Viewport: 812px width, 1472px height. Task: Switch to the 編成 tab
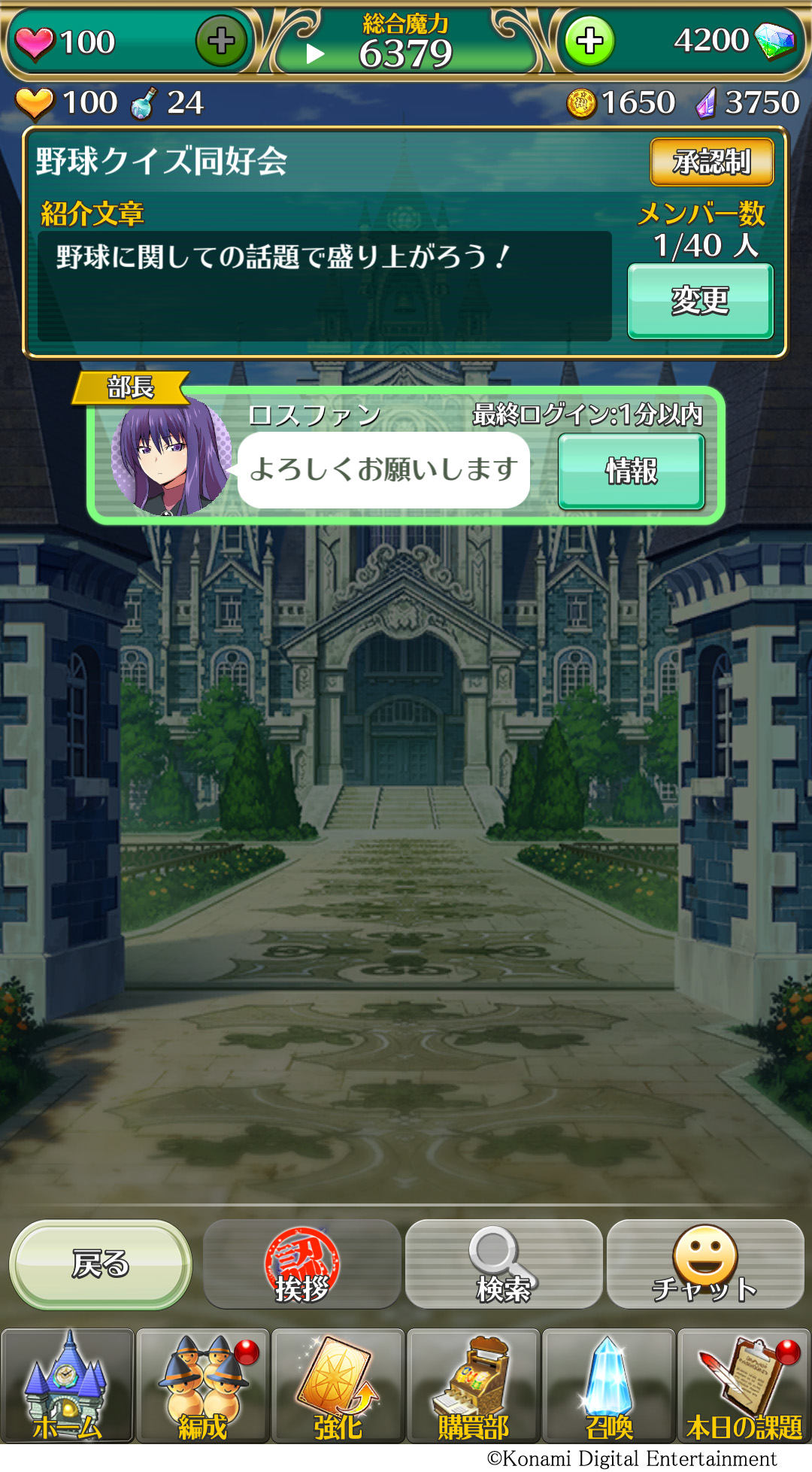(203, 1386)
